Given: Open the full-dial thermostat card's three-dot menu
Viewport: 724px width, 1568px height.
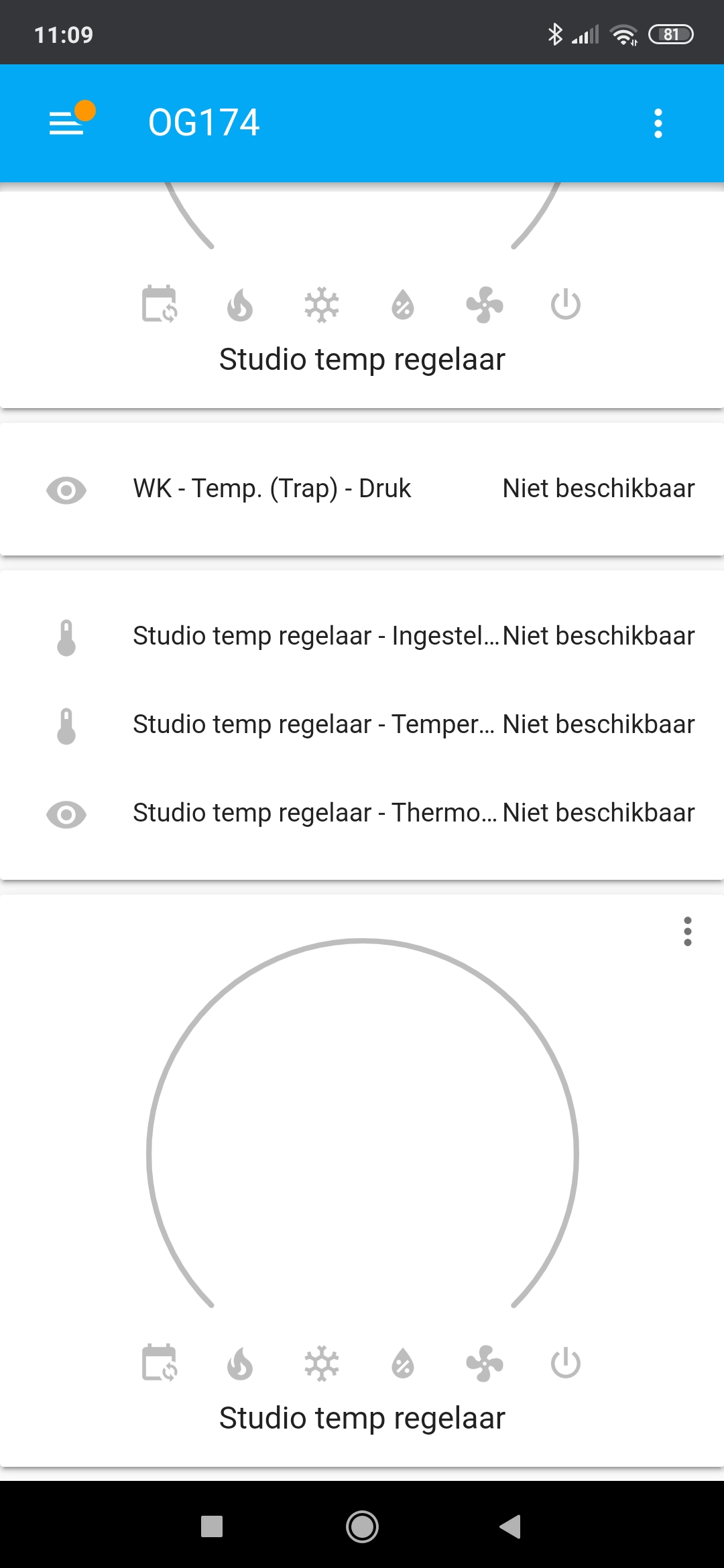Looking at the screenshot, I should (x=687, y=931).
